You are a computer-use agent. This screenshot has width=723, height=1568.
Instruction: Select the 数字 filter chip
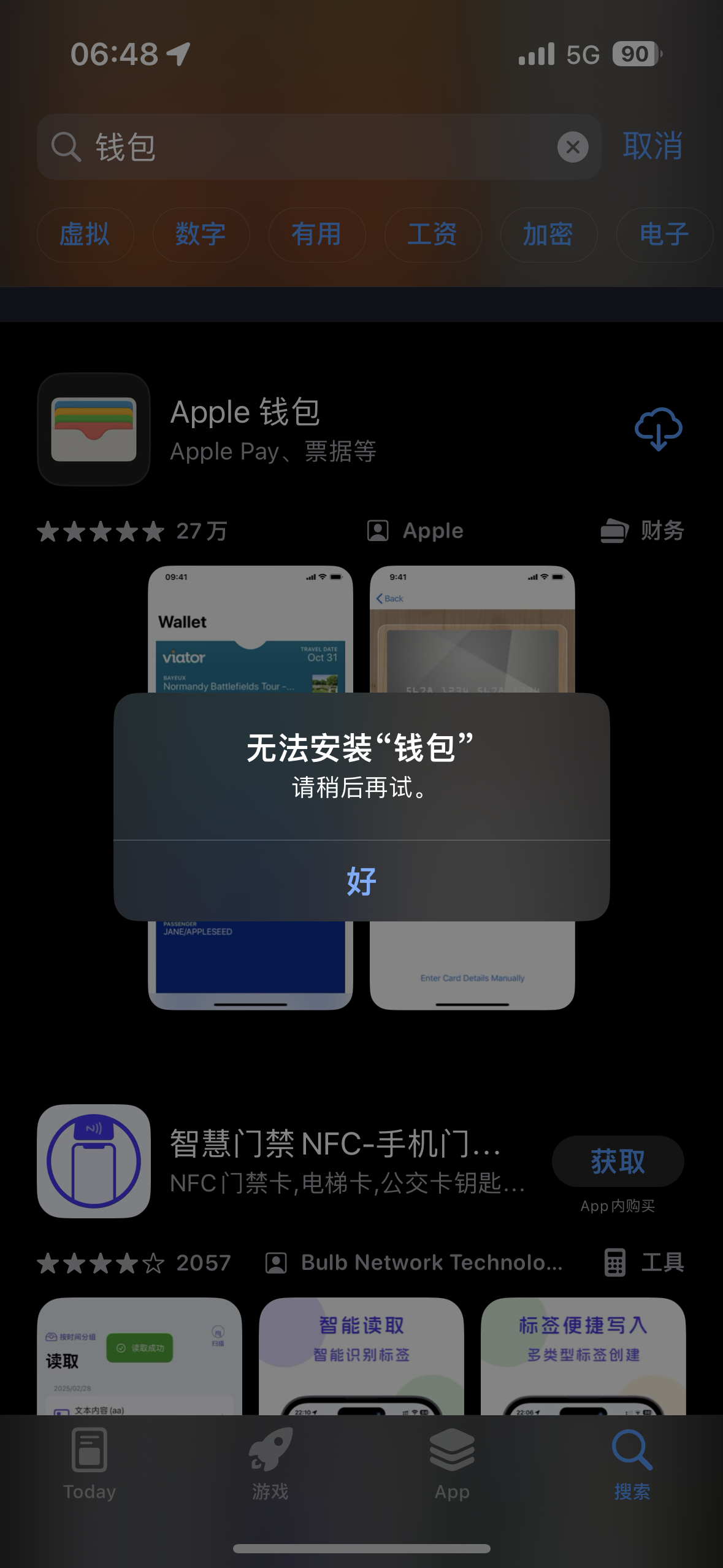(x=201, y=234)
